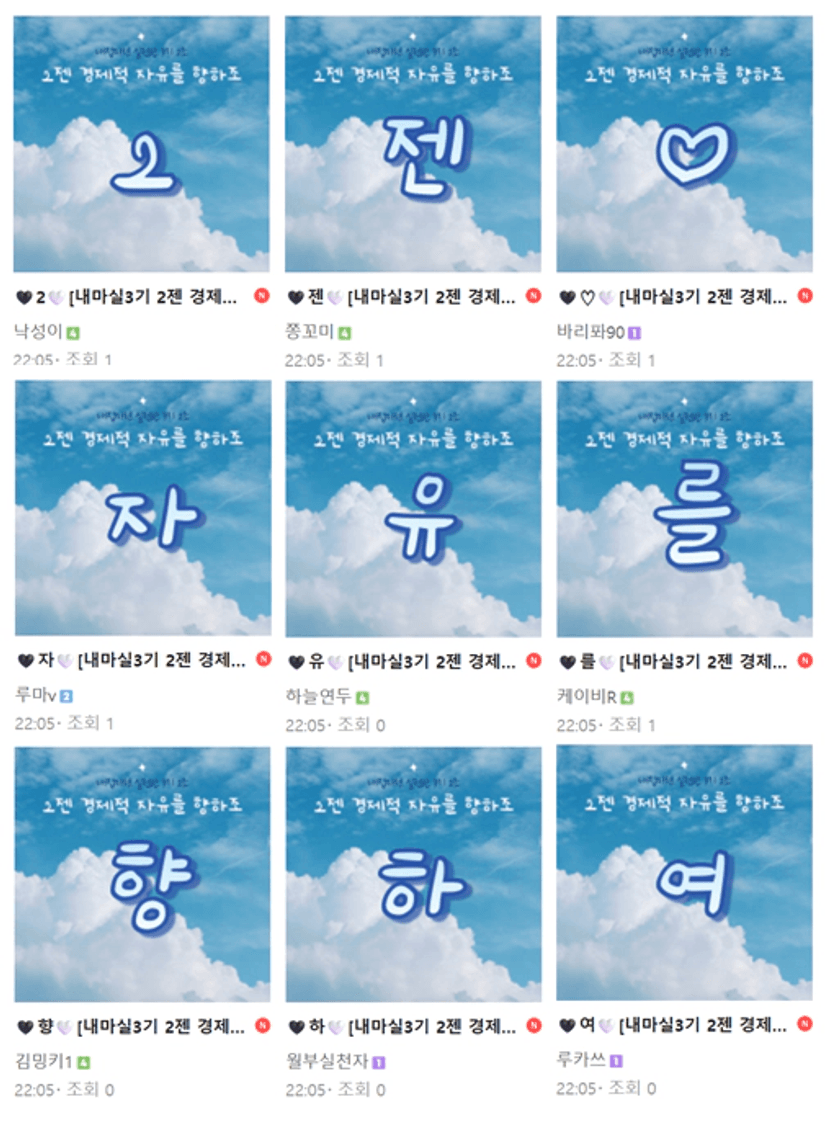Image resolution: width=827 pixels, height=1131 pixels.
Task: Open the post with the '유' cloud image
Action: point(413,508)
